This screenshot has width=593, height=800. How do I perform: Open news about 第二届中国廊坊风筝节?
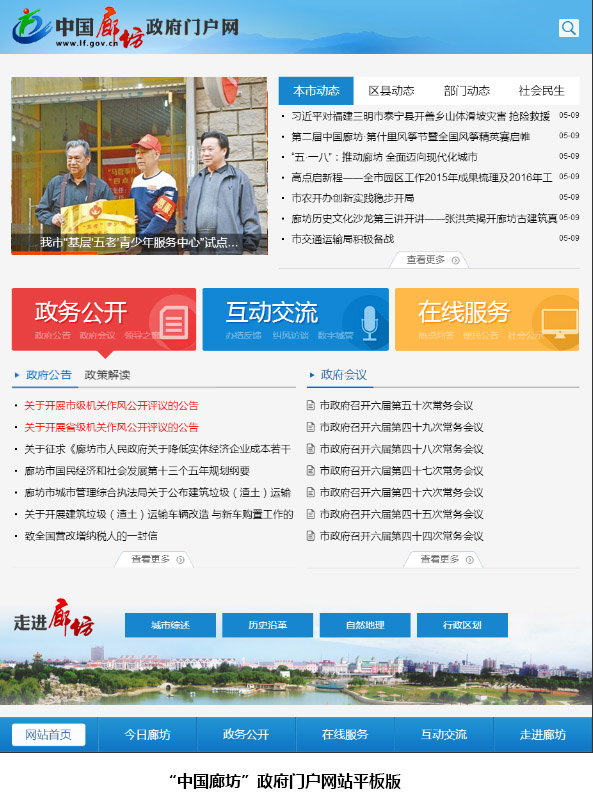[410, 137]
